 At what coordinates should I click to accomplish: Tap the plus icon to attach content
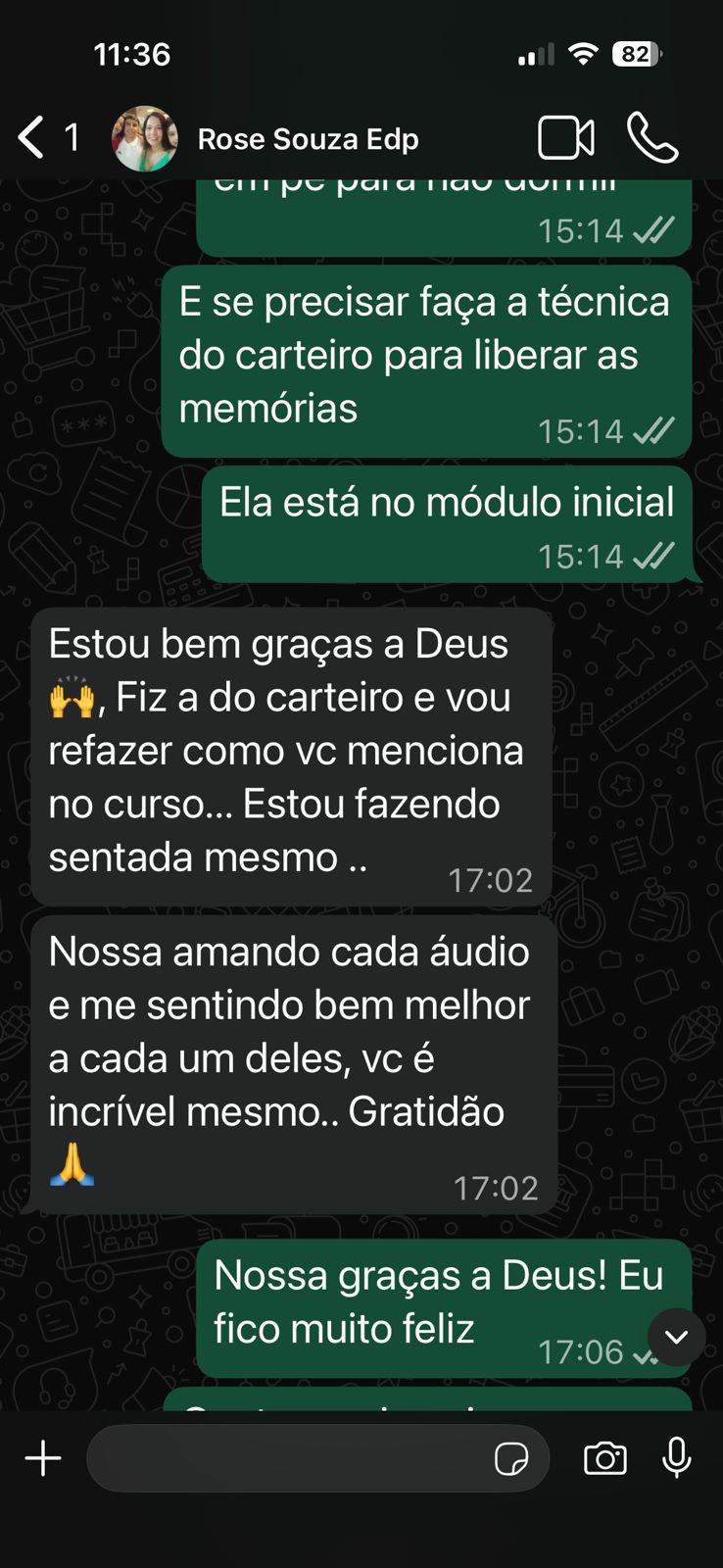[x=42, y=1457]
